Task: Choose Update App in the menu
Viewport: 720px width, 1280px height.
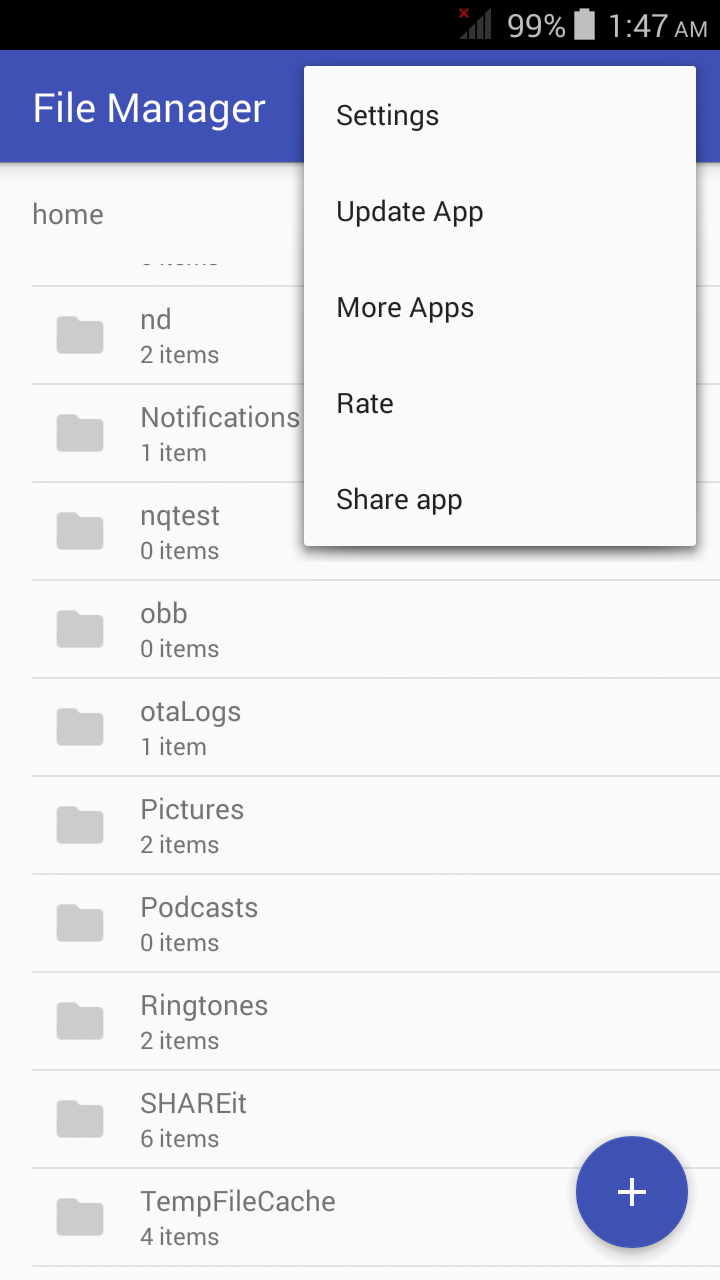Action: 410,211
